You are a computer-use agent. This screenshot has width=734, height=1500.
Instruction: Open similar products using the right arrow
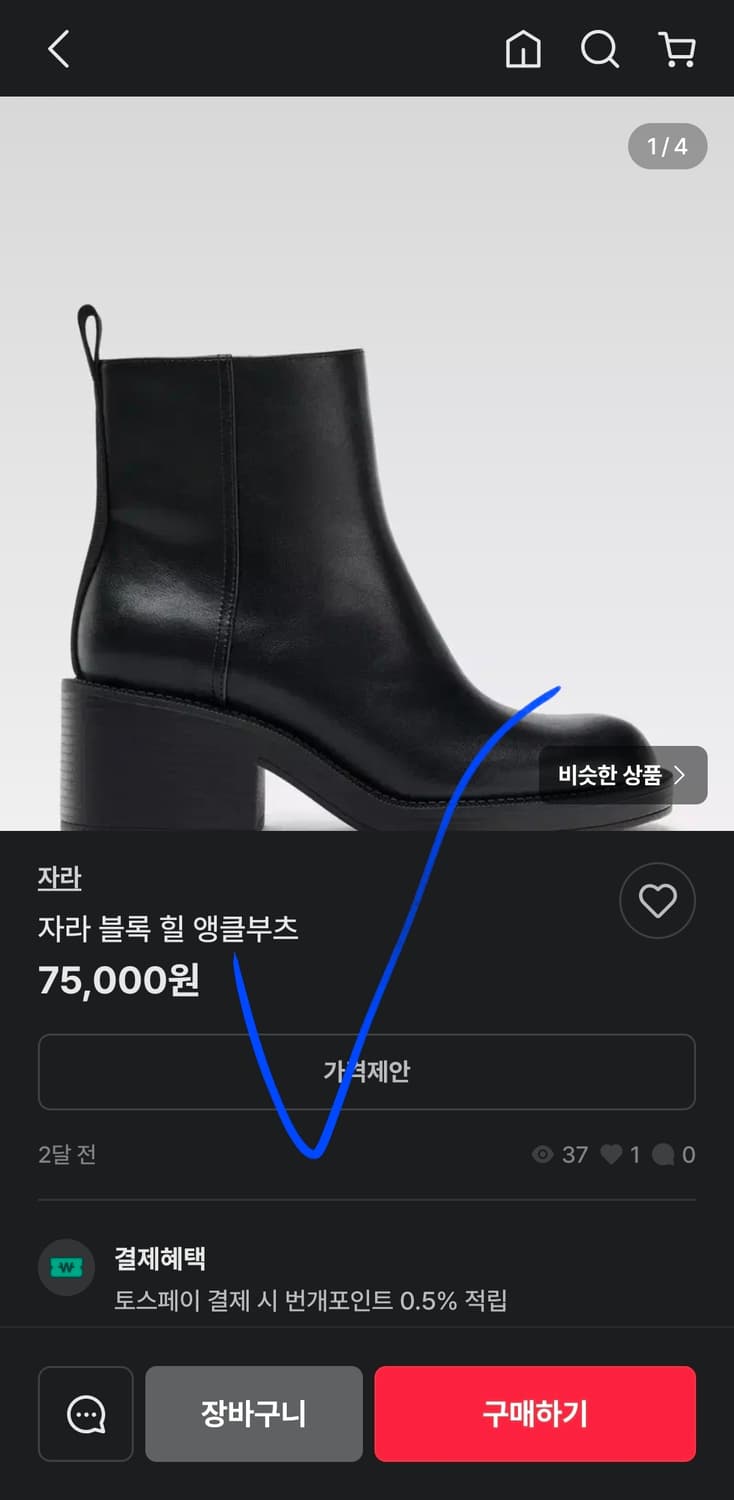click(x=682, y=775)
